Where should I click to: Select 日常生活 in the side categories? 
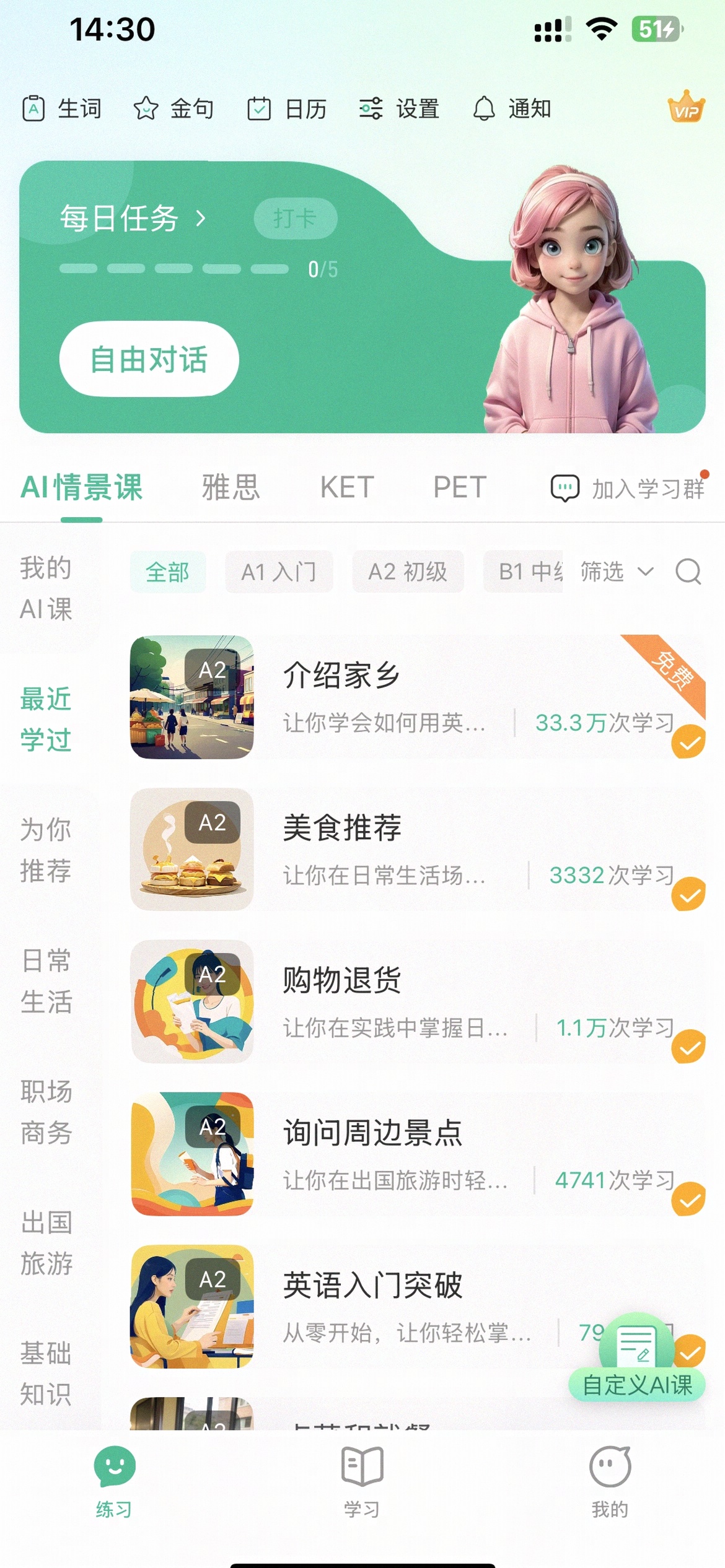pos(46,981)
